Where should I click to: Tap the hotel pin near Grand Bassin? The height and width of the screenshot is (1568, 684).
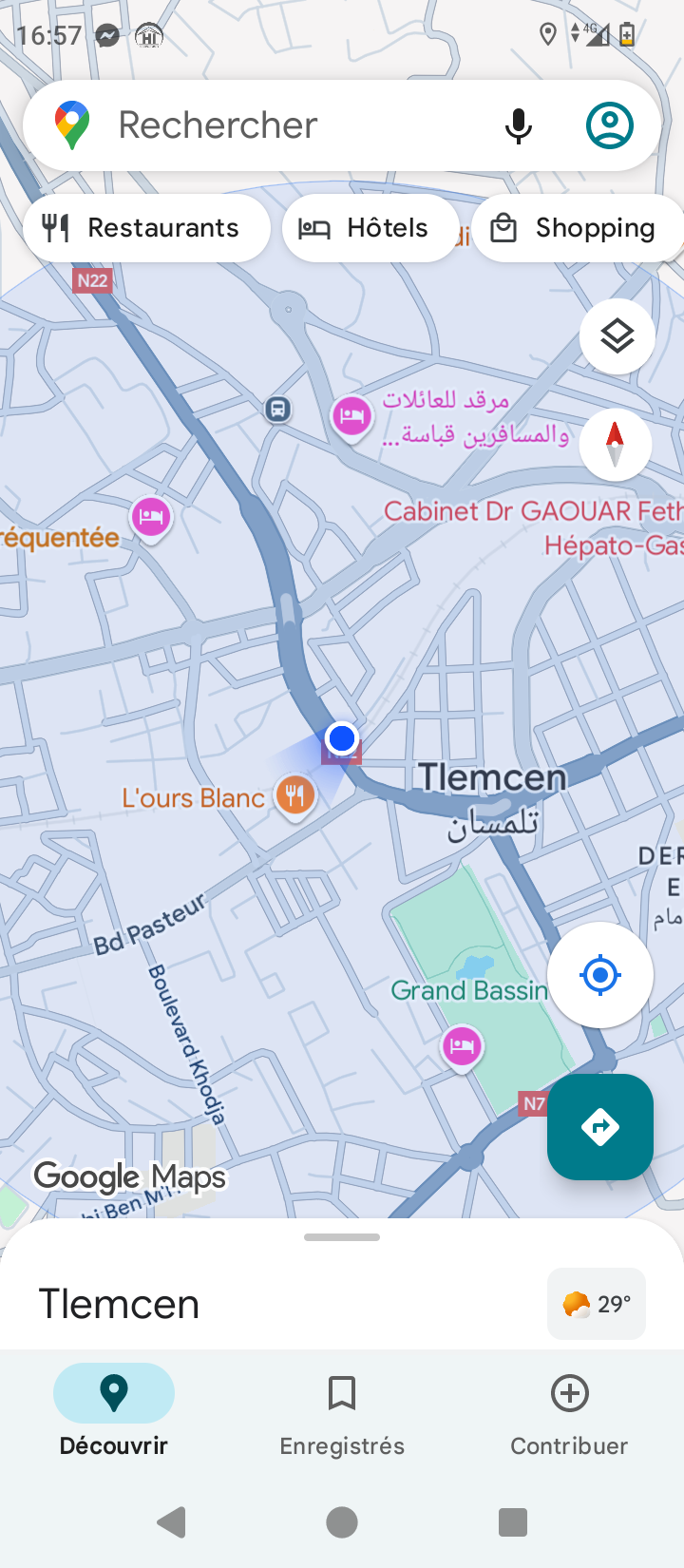[462, 1048]
